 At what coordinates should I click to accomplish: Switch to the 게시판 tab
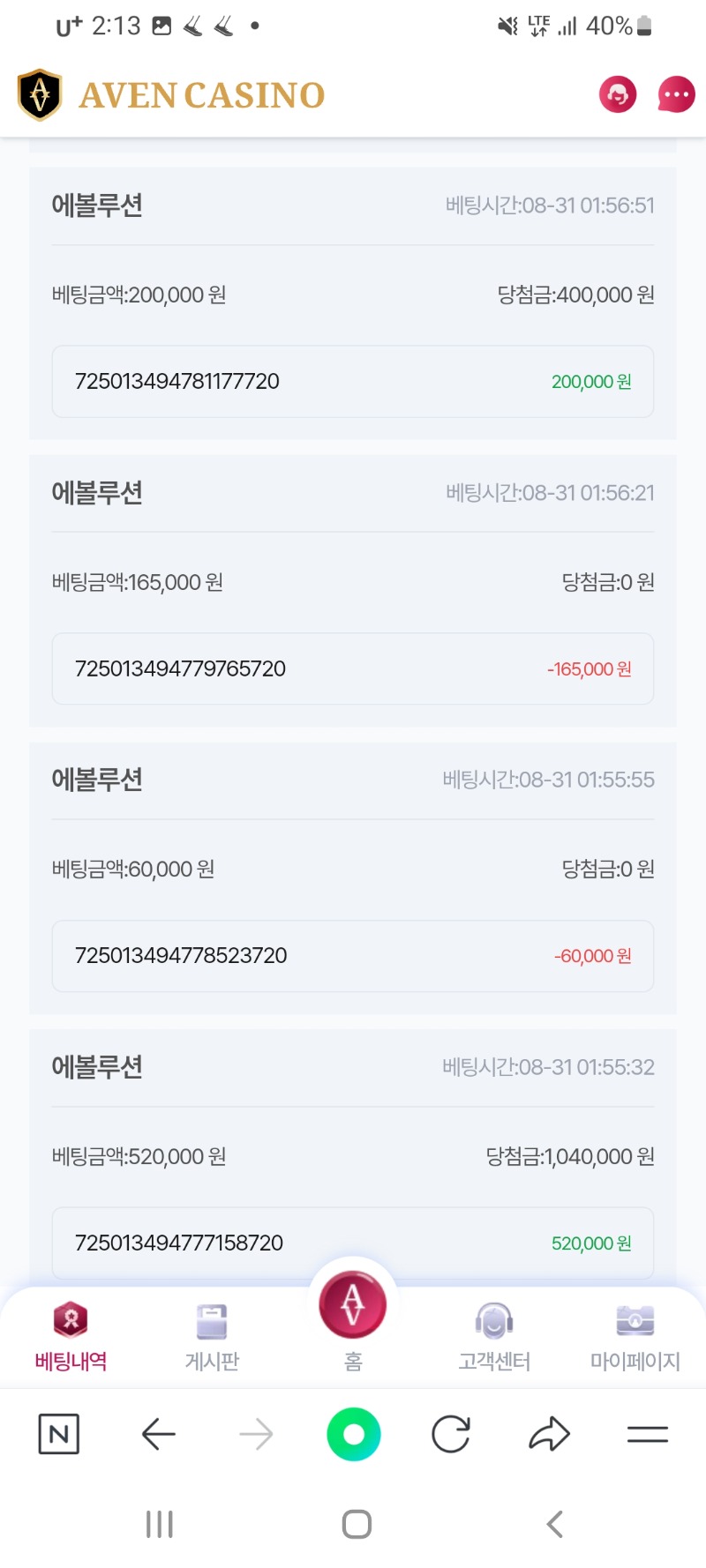click(212, 1337)
